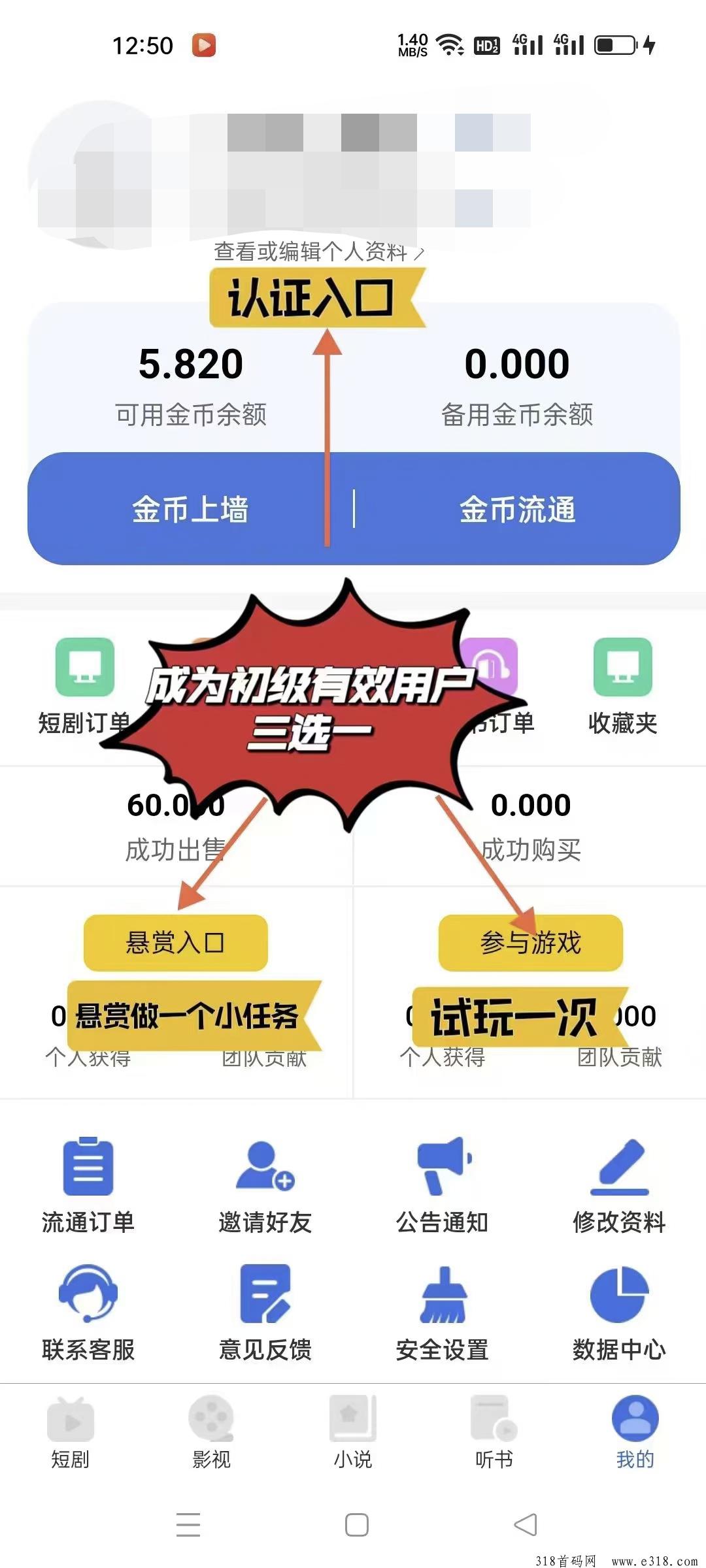
Task: Tap the 金币上墙 button
Action: click(x=190, y=509)
